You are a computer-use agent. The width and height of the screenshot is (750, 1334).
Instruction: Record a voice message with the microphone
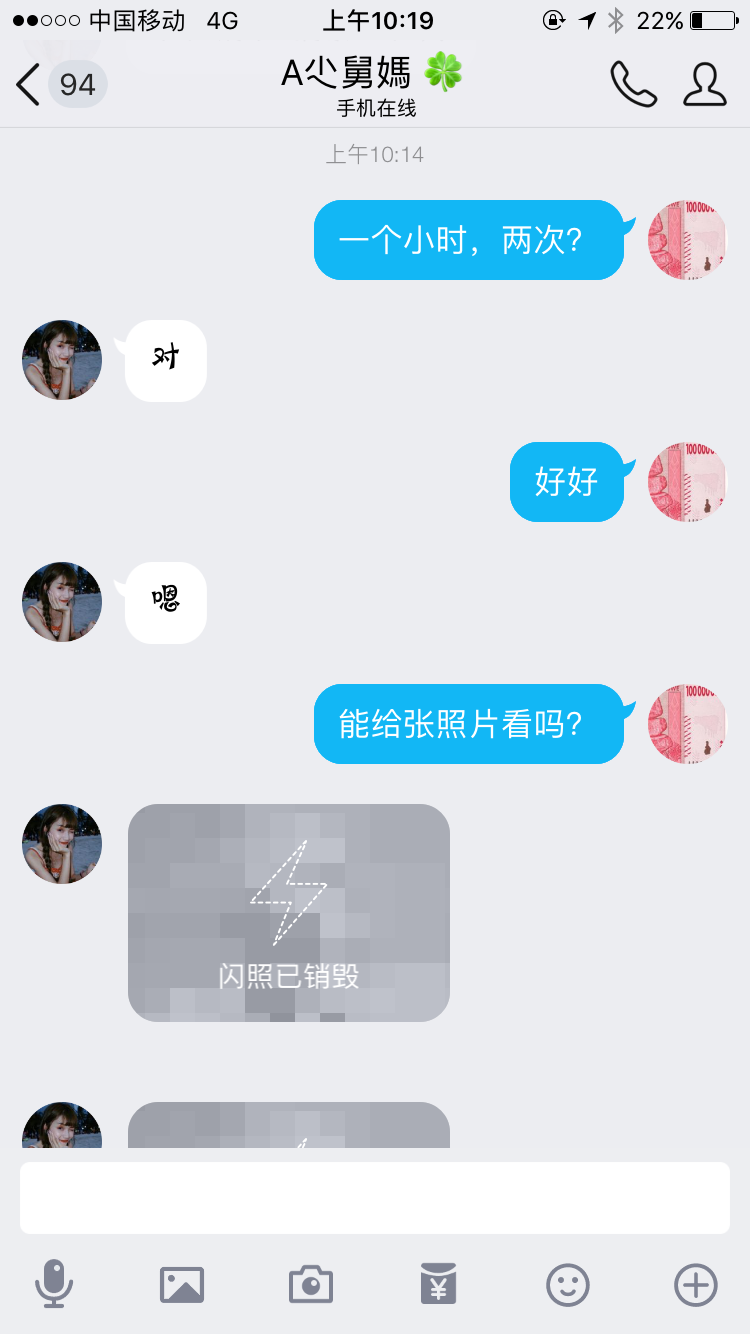(x=54, y=1284)
